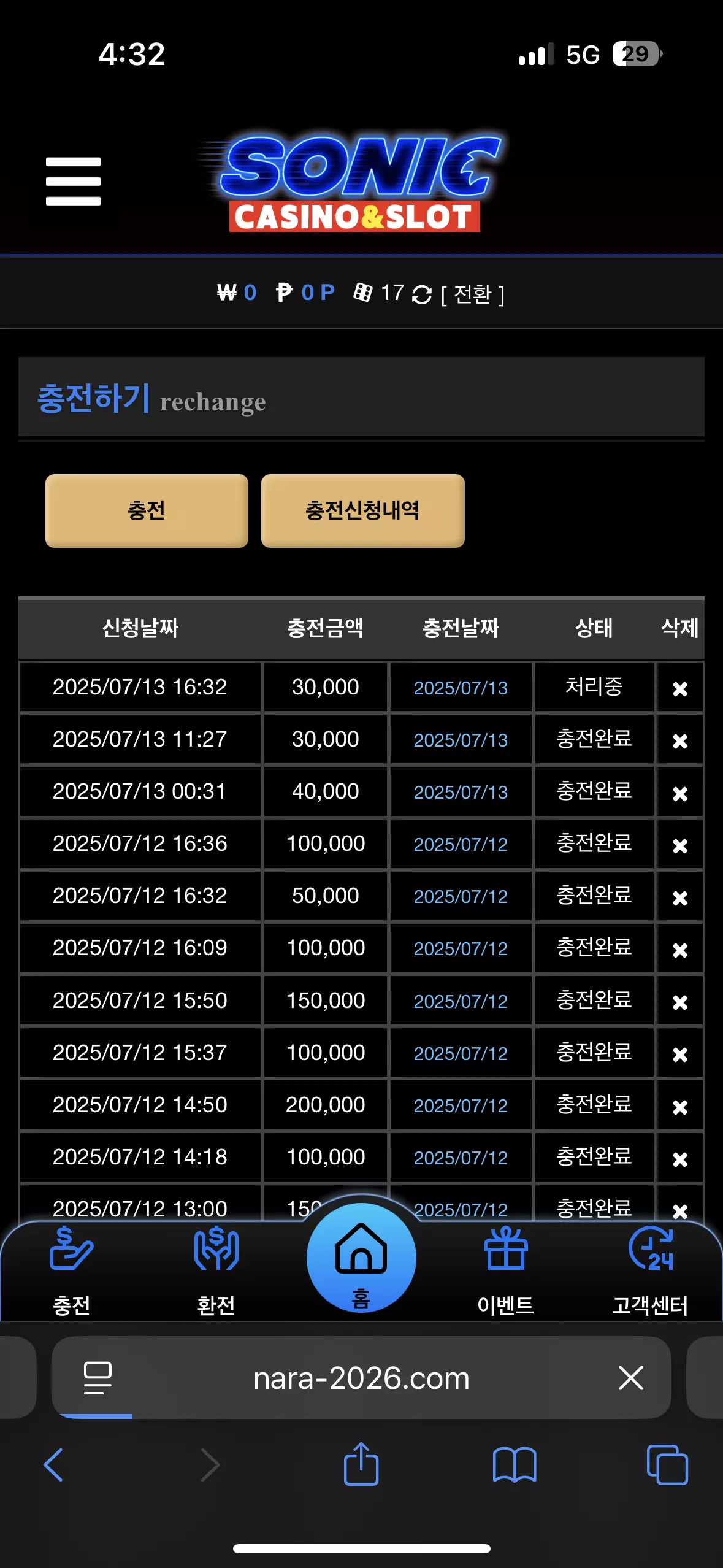The width and height of the screenshot is (723, 1568).
Task: Delete the 2025/07/12 14:50 record
Action: point(679,1107)
